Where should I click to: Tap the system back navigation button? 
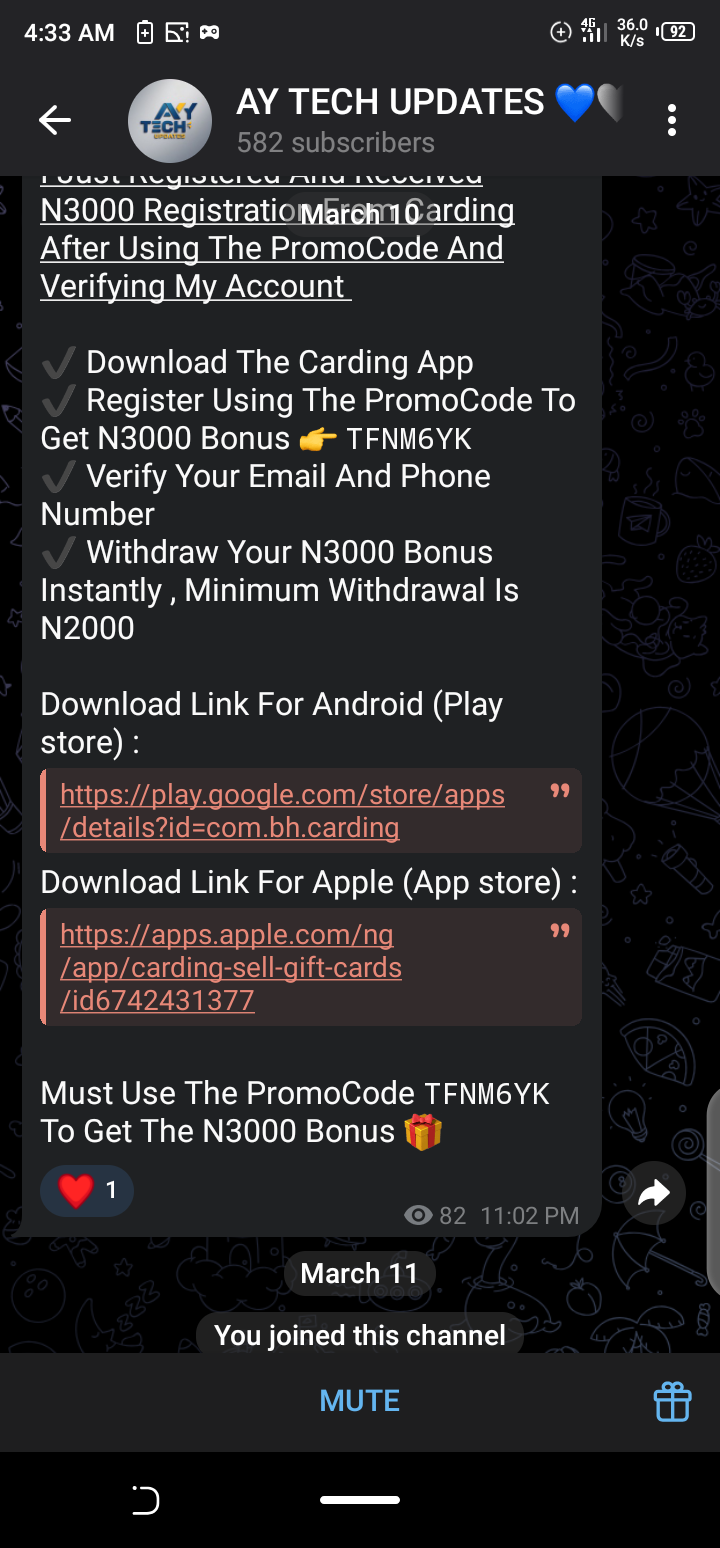[146, 1500]
